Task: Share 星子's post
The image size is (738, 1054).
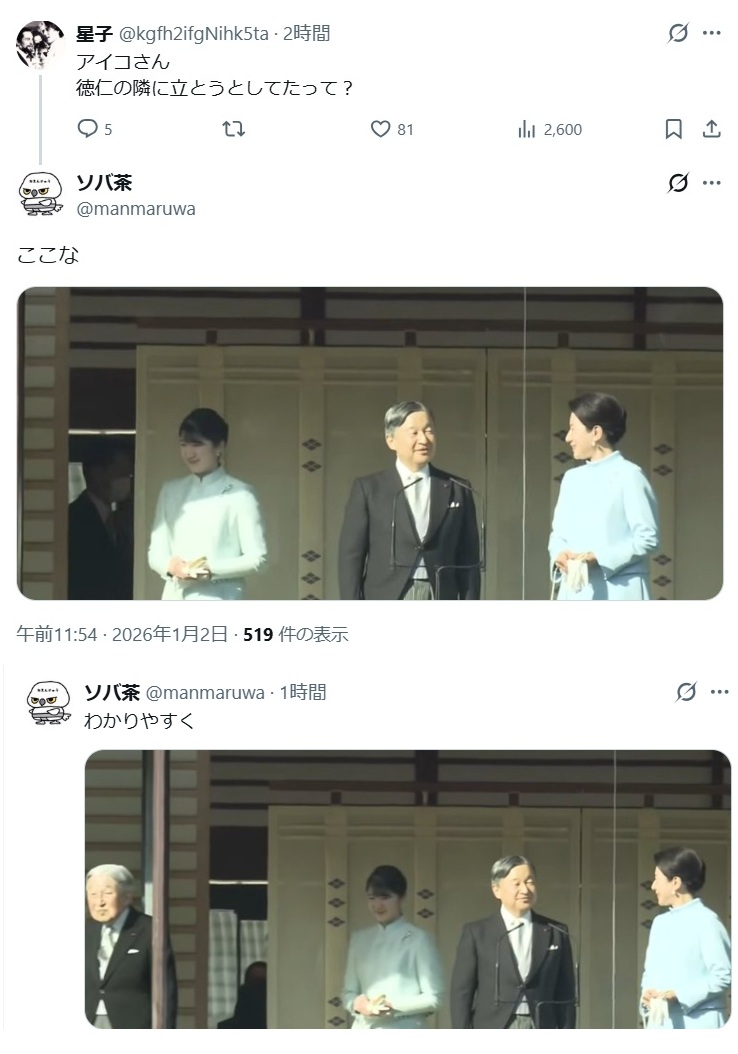Action: (x=712, y=129)
